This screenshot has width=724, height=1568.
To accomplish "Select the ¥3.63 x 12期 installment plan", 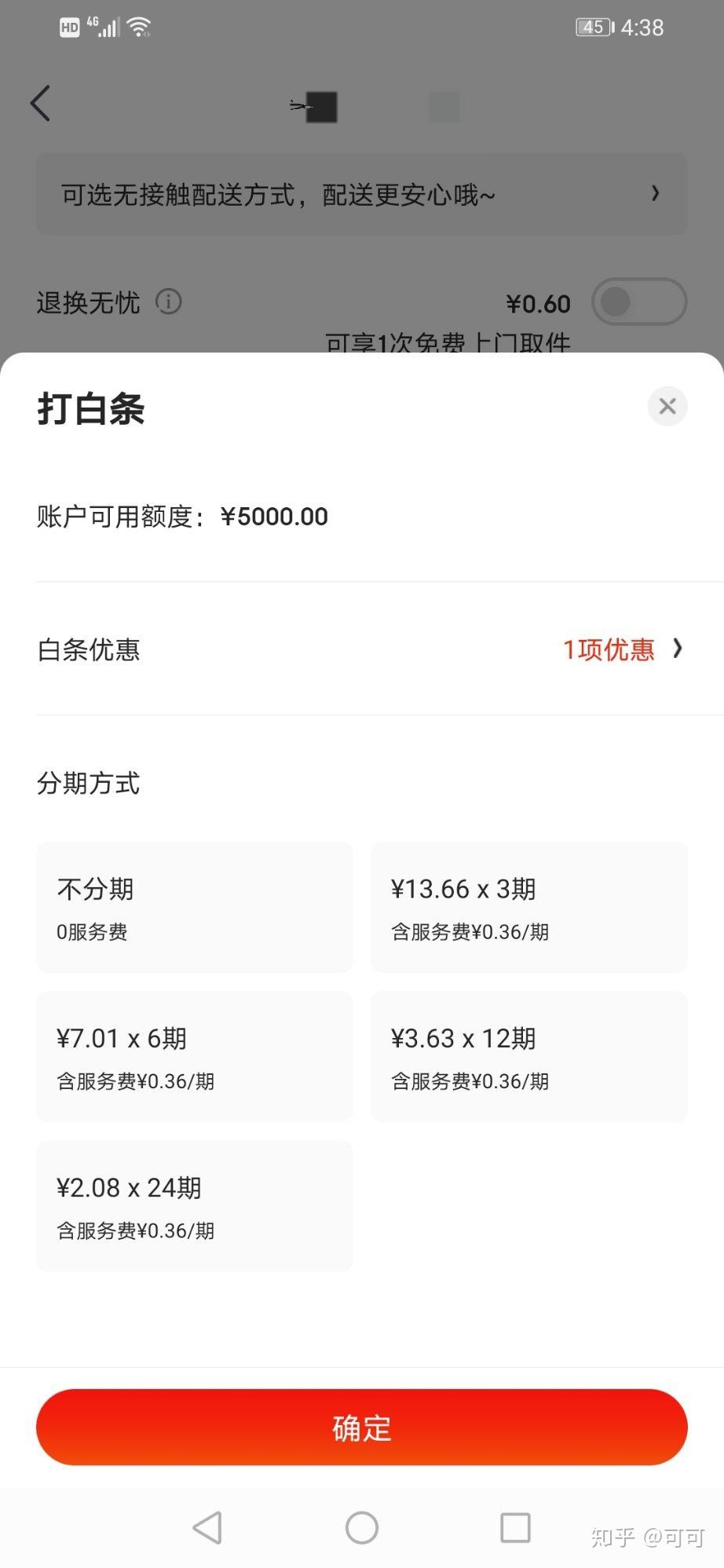I will [x=528, y=1056].
